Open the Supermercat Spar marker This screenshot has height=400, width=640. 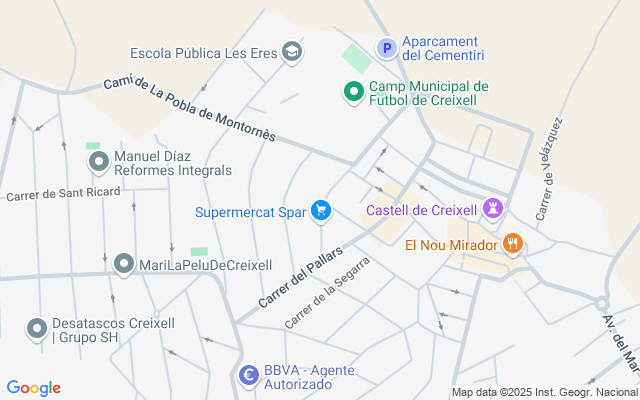(320, 210)
